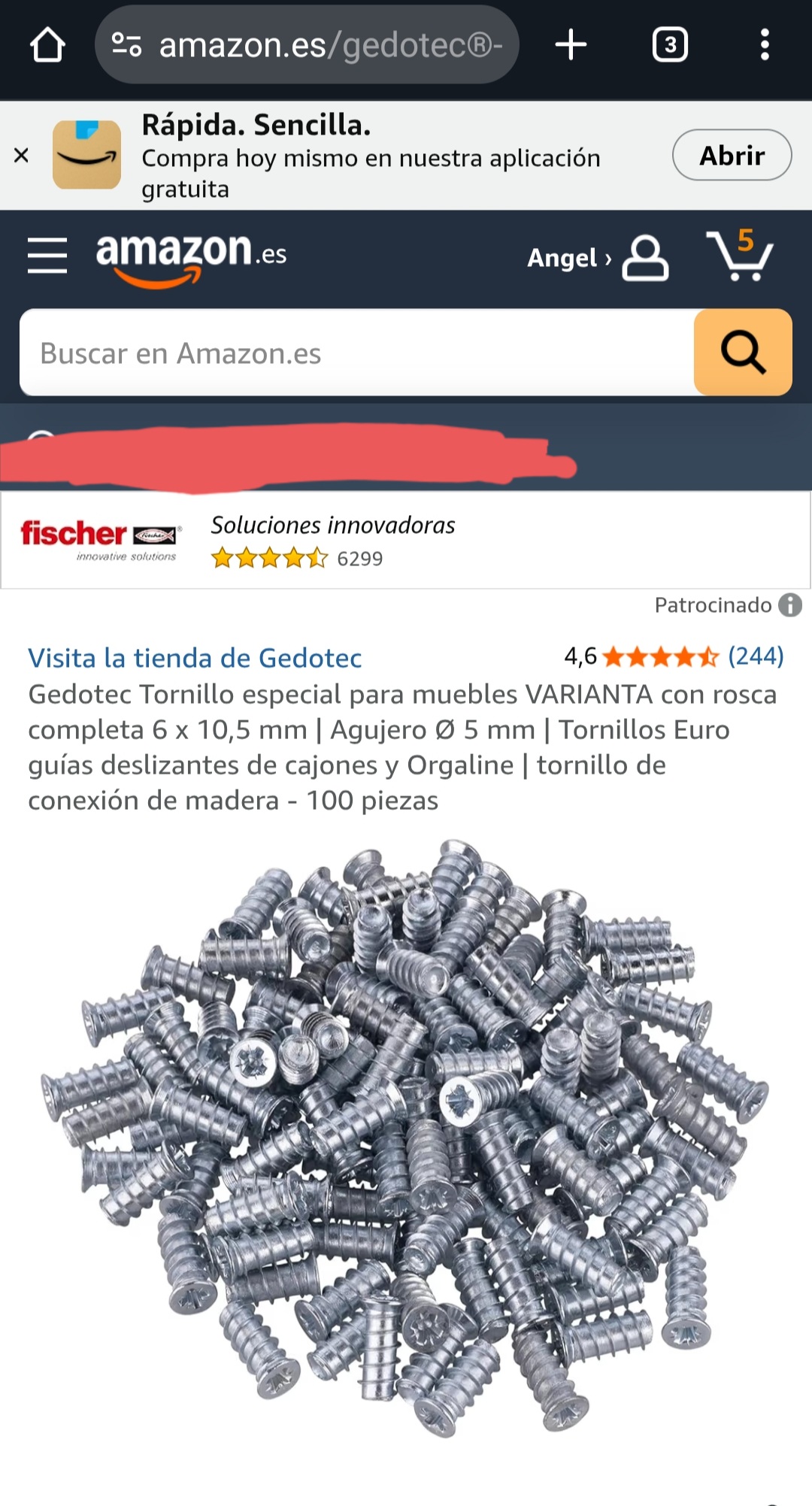
Task: Open the shopping cart with 5 items
Action: (x=740, y=256)
